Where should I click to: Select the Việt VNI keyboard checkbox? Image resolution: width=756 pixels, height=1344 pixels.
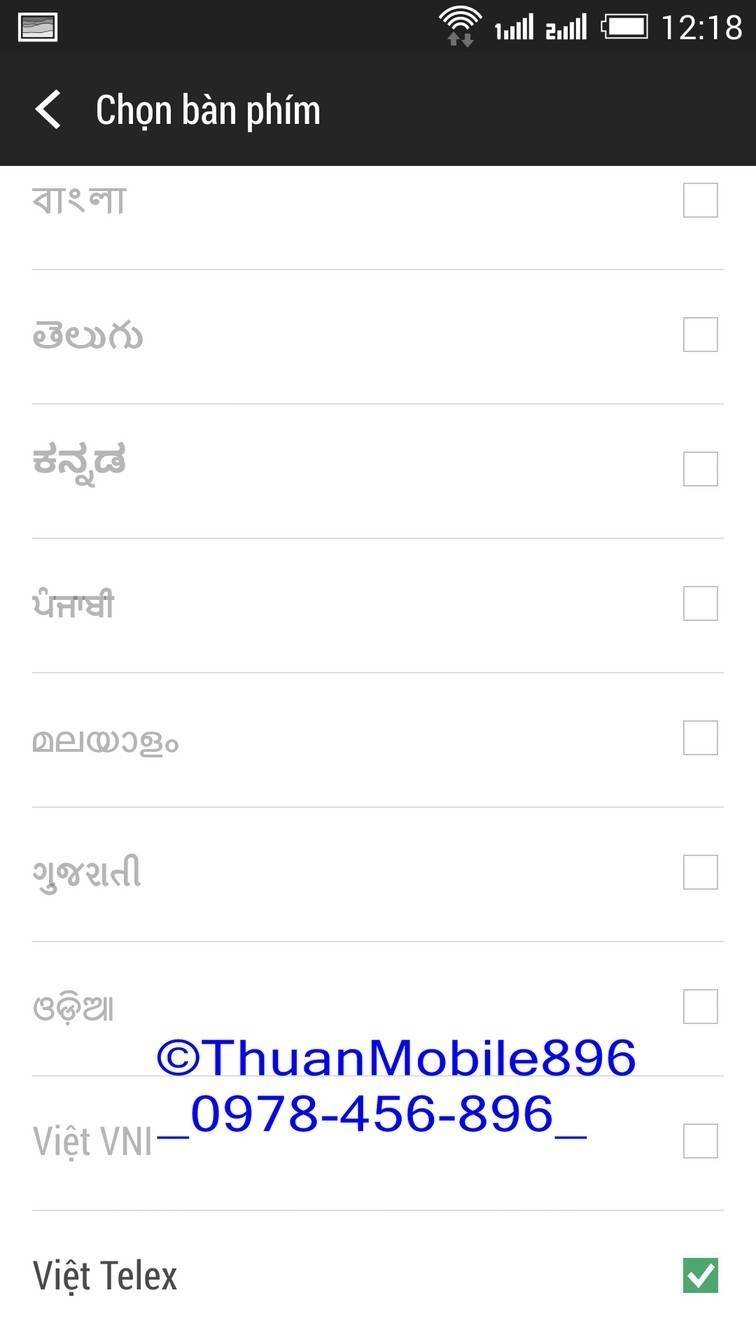coord(700,1141)
